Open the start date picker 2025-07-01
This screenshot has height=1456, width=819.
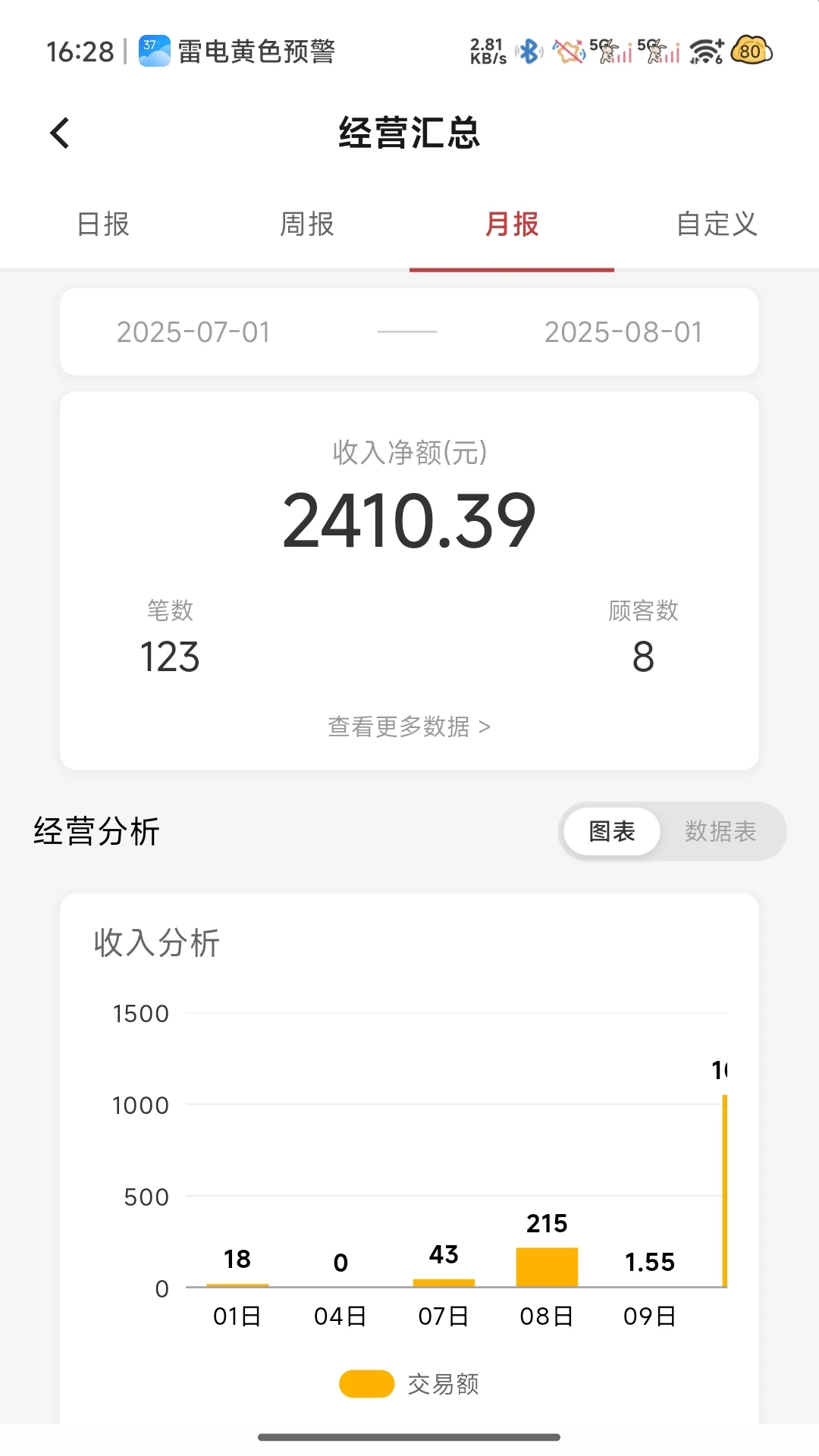[x=195, y=331]
